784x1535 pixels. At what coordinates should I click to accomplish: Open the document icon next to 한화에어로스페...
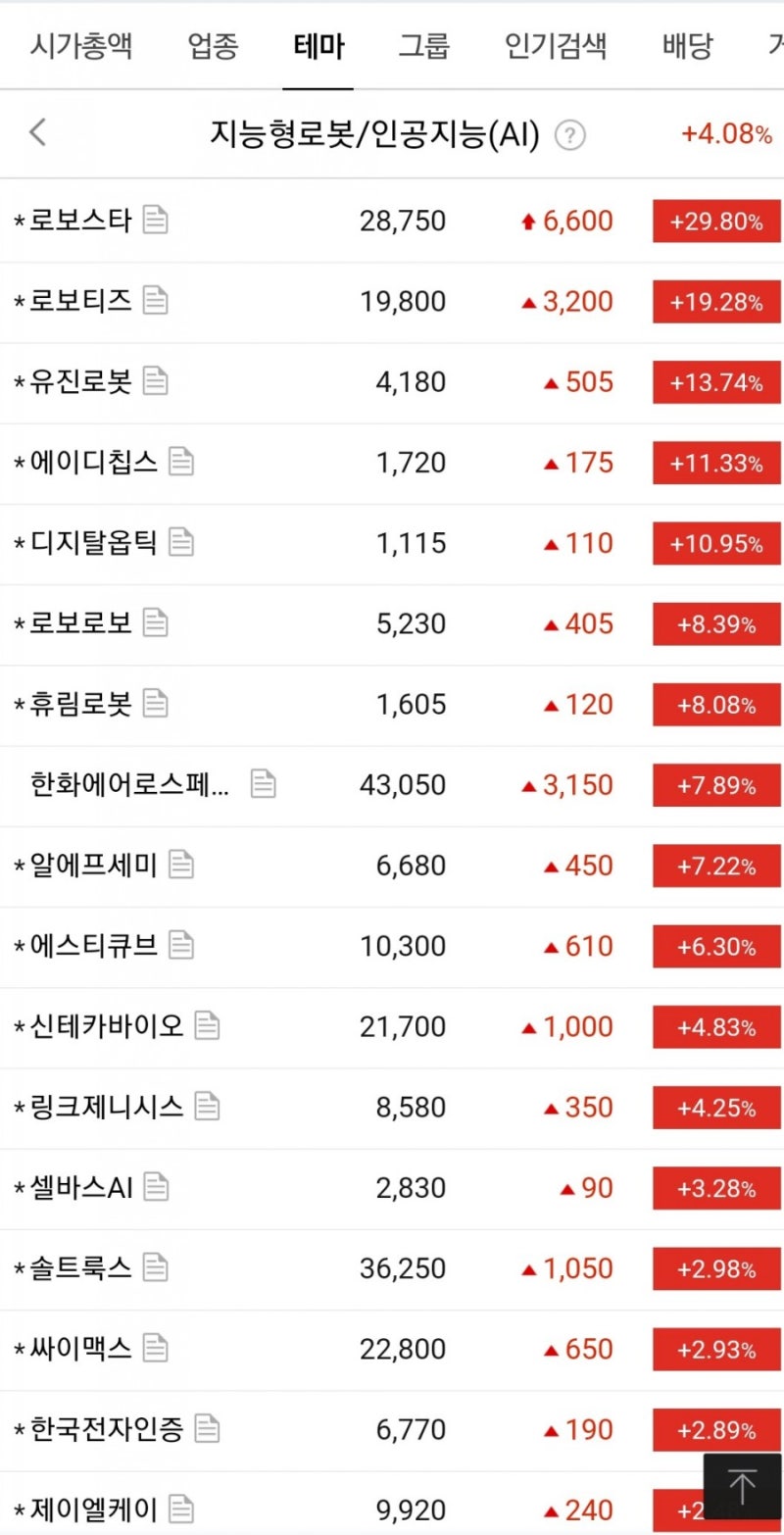pos(262,784)
